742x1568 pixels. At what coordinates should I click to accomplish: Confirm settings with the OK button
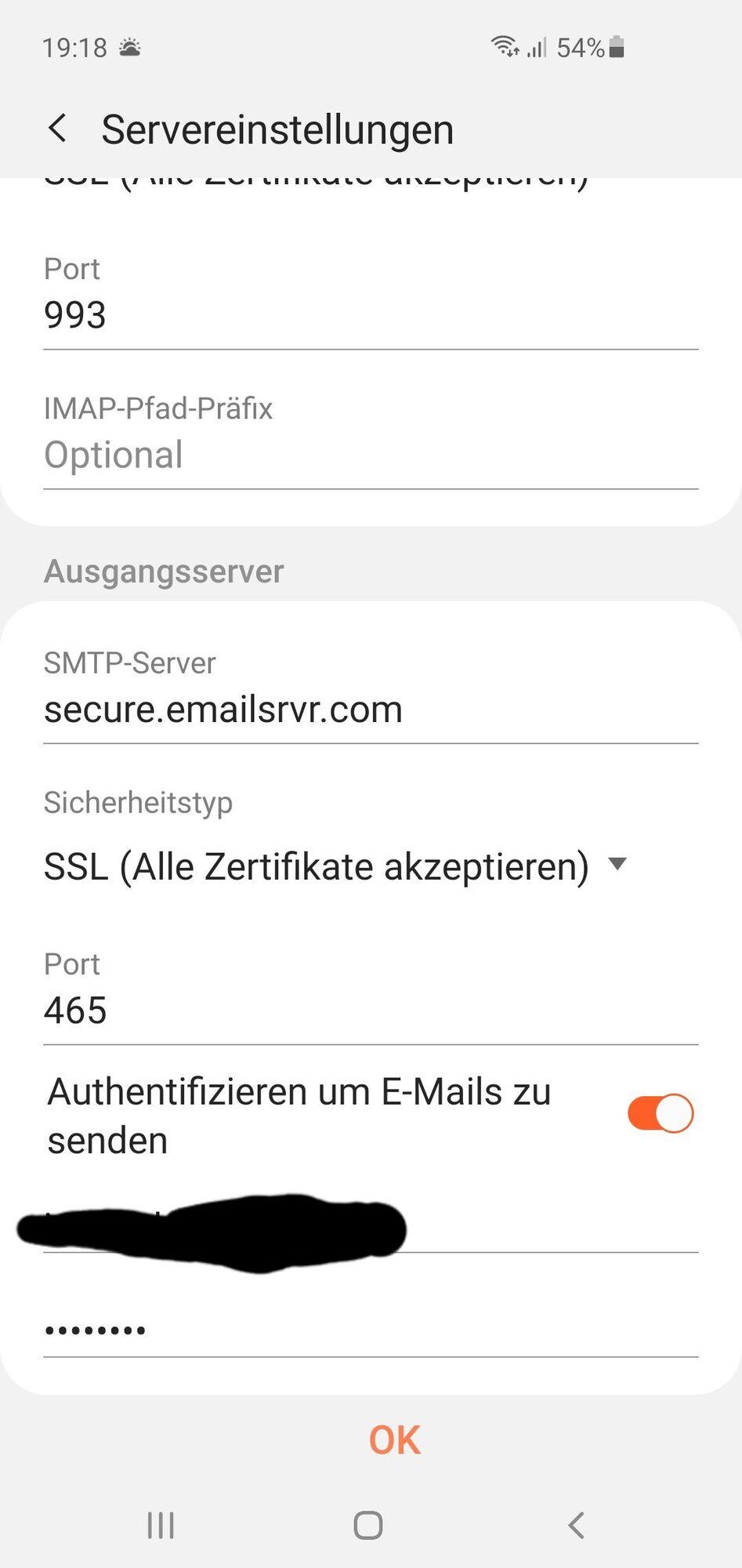(394, 1440)
